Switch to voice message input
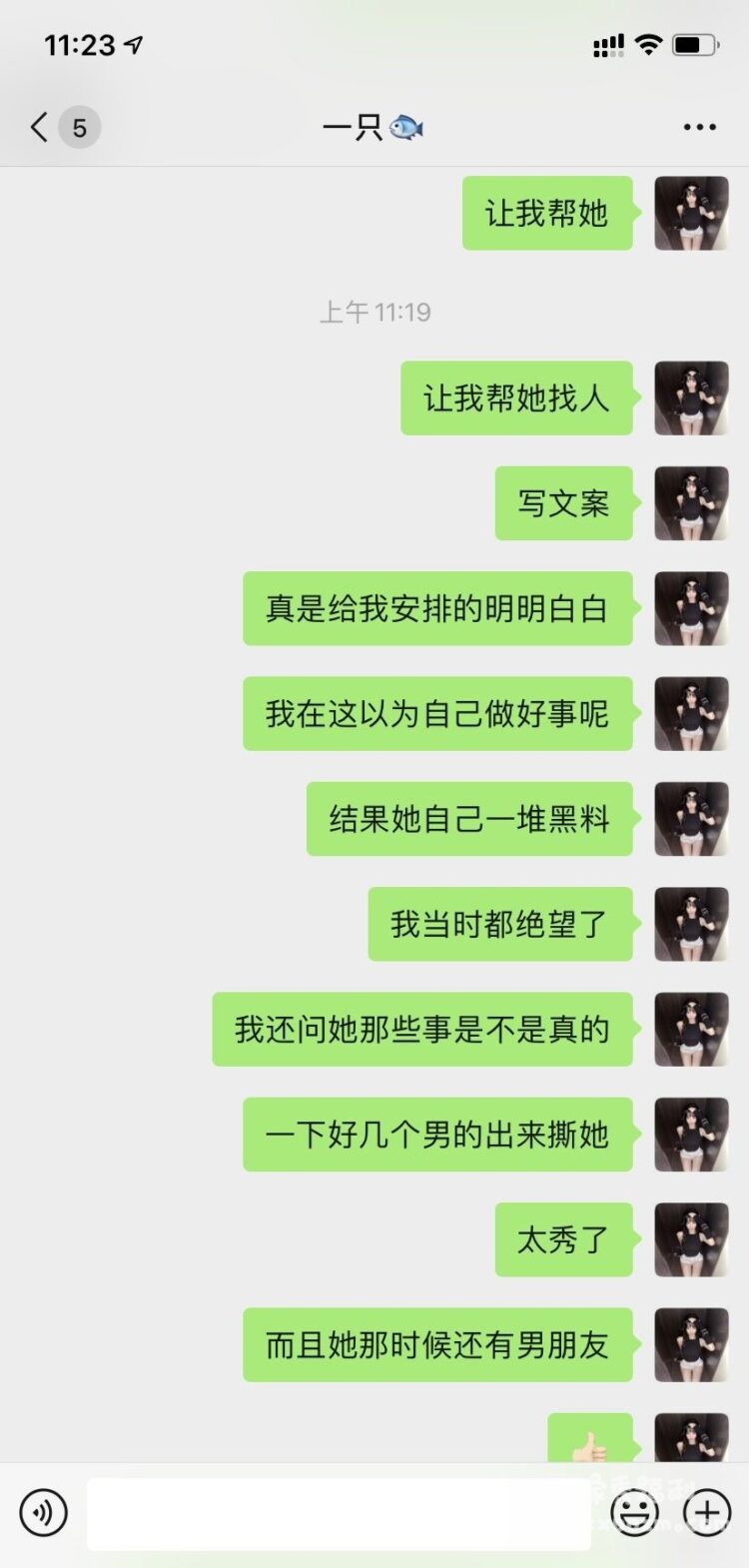 (43, 1513)
